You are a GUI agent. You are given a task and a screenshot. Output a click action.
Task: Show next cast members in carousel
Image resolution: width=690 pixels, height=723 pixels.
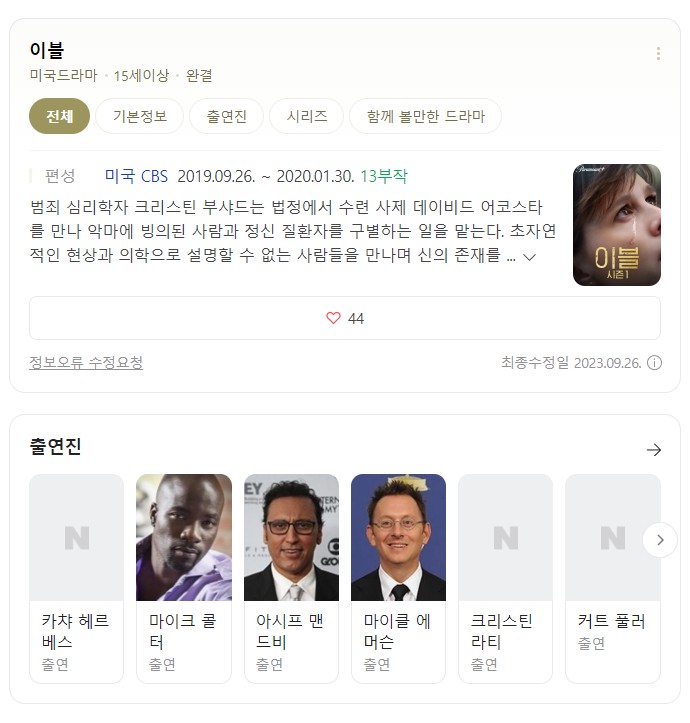pos(660,541)
